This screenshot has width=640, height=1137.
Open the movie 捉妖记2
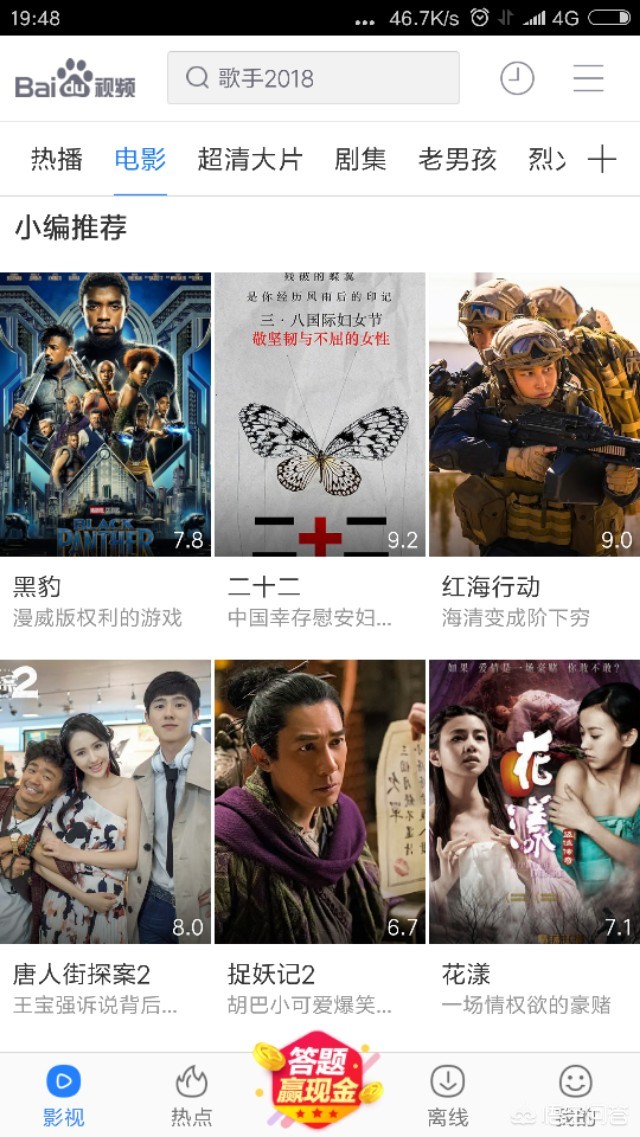coord(320,802)
